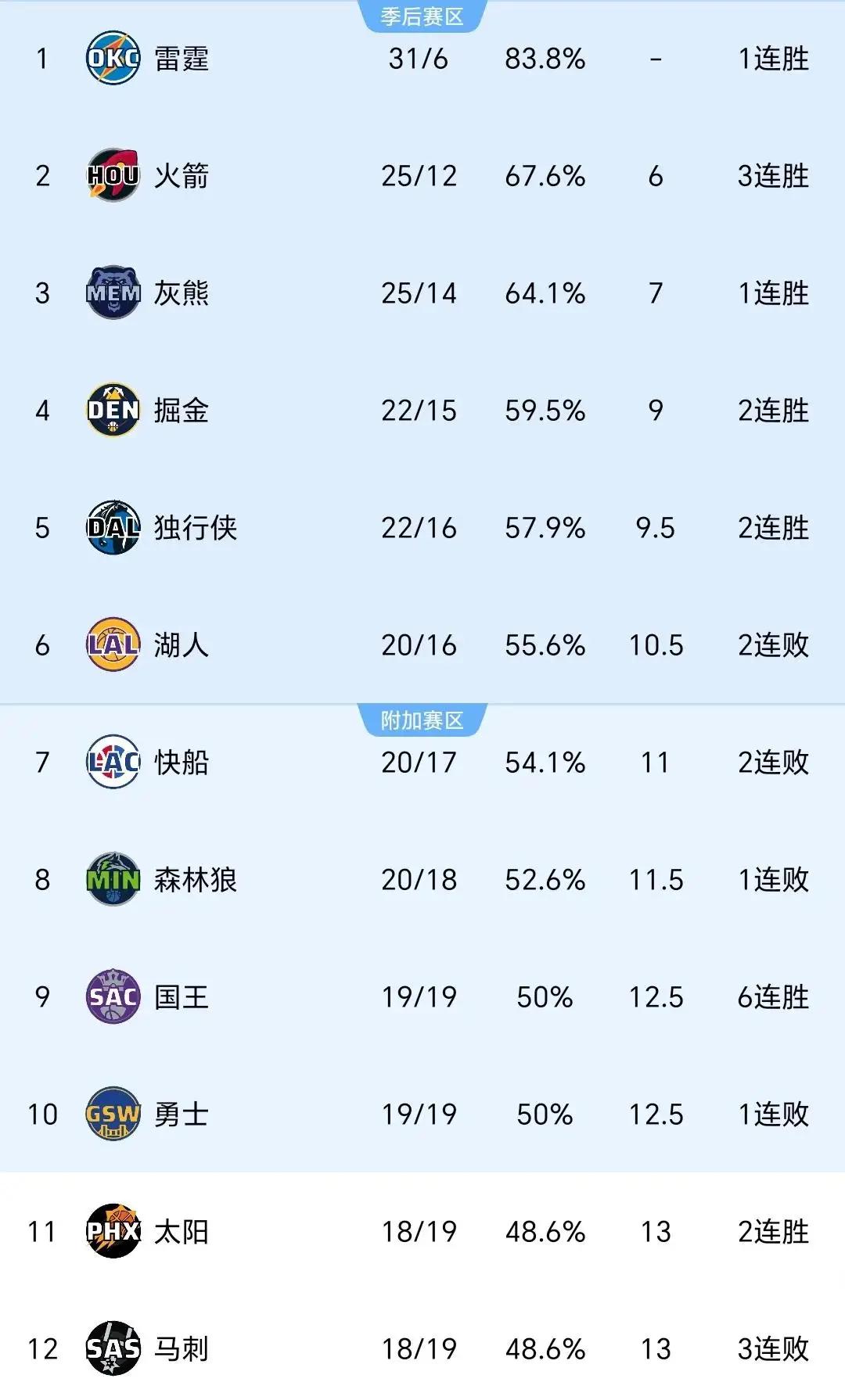This screenshot has height=1400, width=845.
Task: Open the 快船 team row
Action: click(422, 763)
